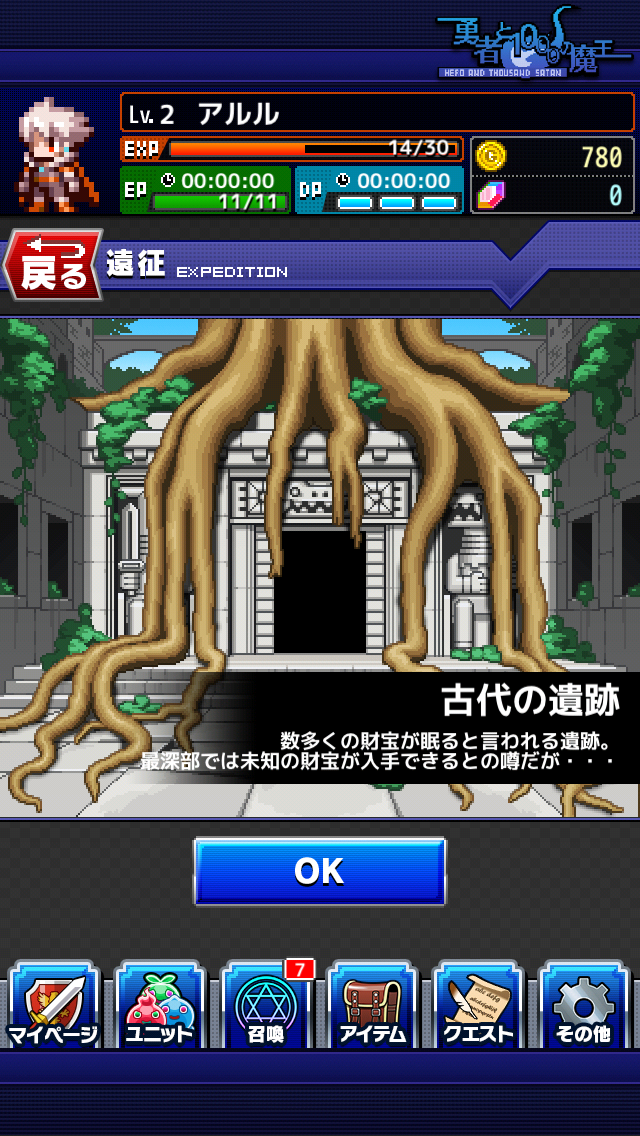This screenshot has height=1136, width=640.
Task: Open the その他 settings tab
Action: pos(584,1006)
